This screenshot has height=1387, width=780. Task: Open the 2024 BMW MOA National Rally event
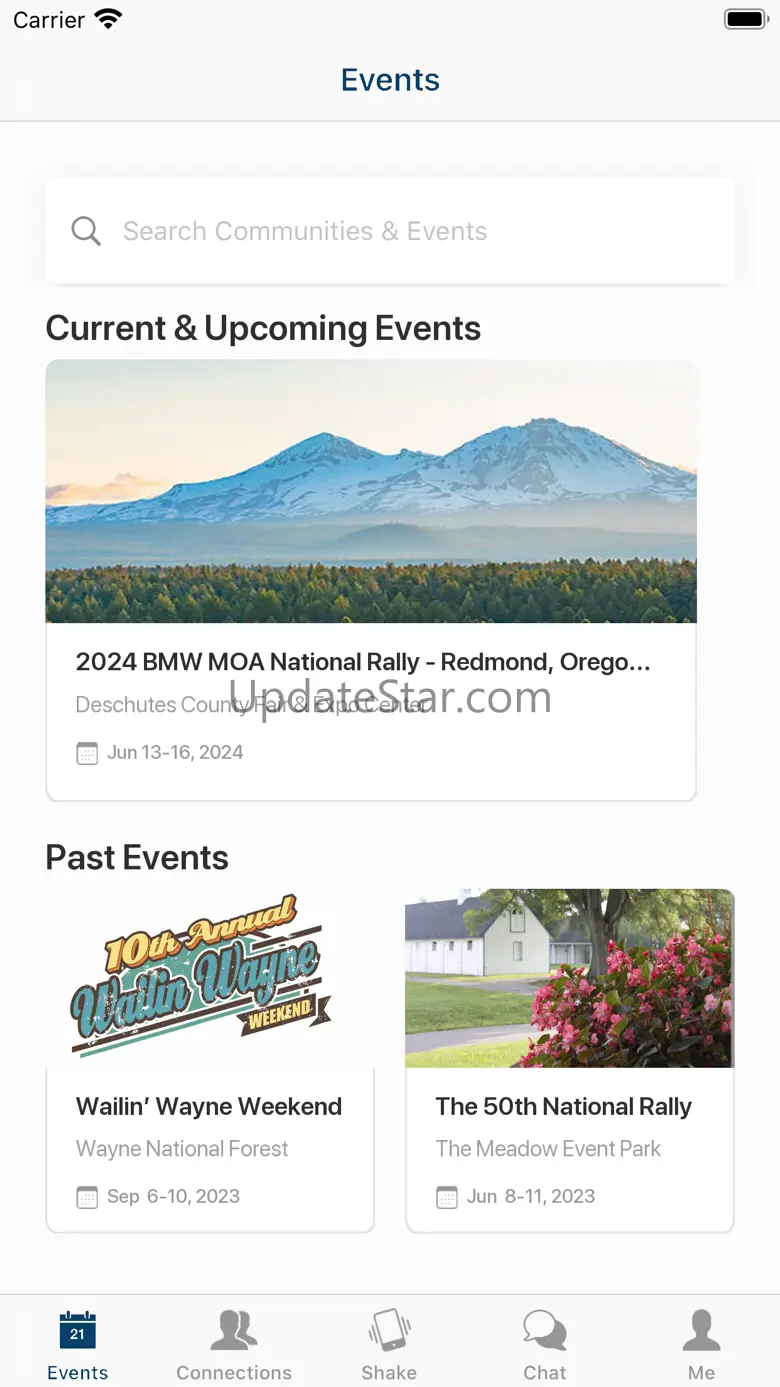tap(371, 580)
